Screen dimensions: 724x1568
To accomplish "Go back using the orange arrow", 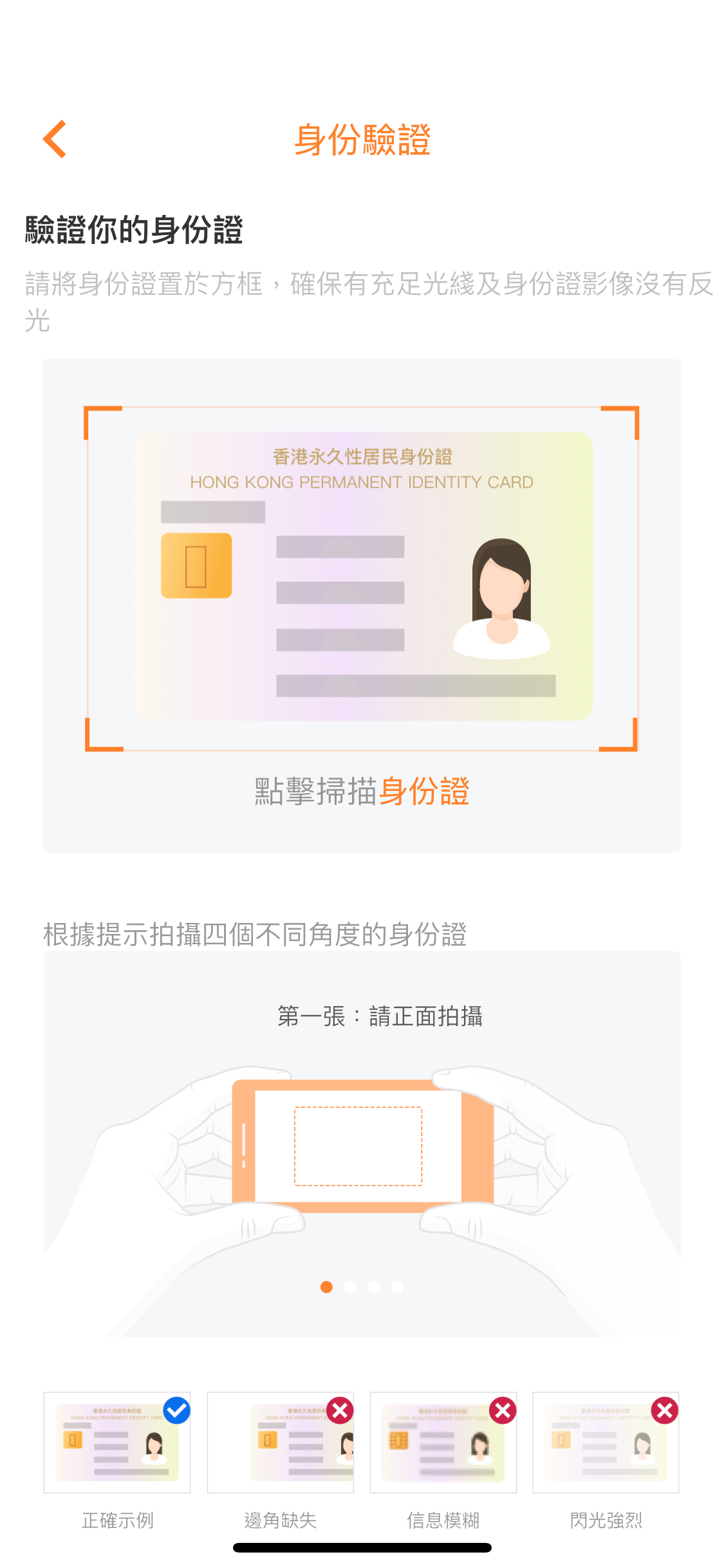I will pyautogui.click(x=55, y=139).
